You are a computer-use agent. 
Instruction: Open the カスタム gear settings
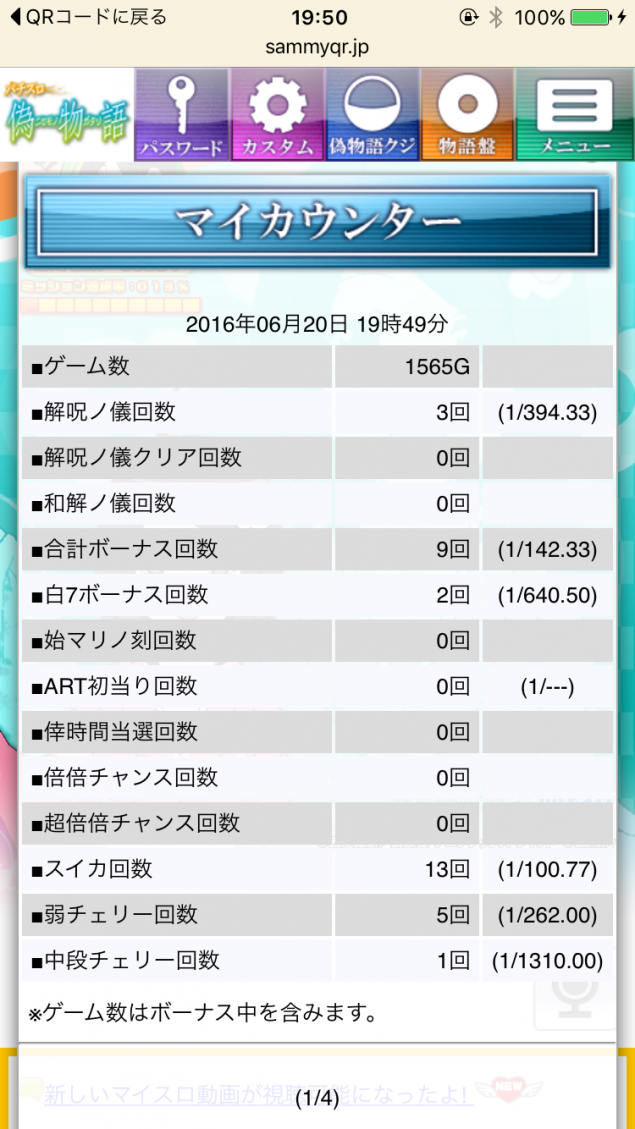tap(277, 114)
